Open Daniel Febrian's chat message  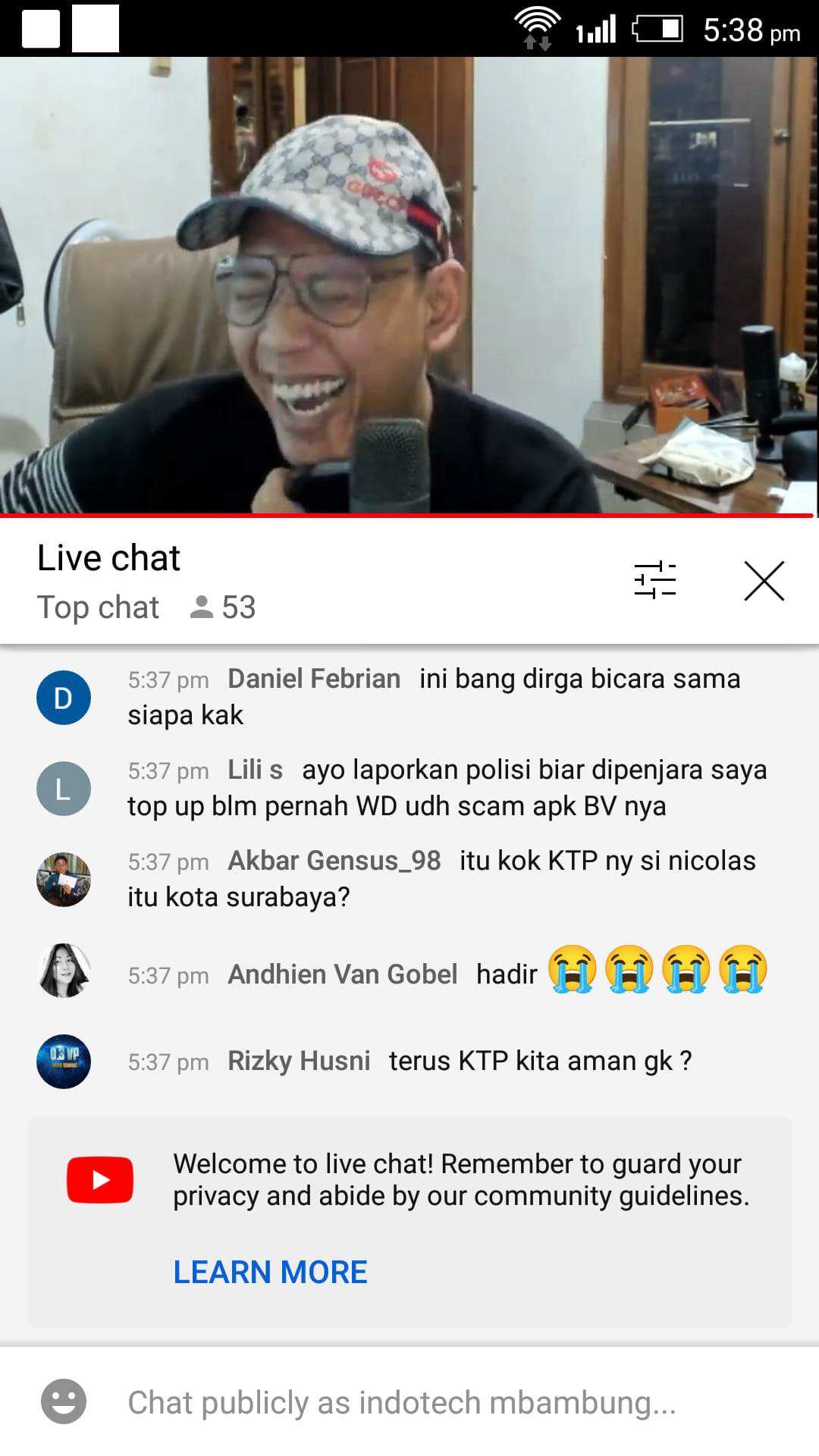[x=409, y=697]
